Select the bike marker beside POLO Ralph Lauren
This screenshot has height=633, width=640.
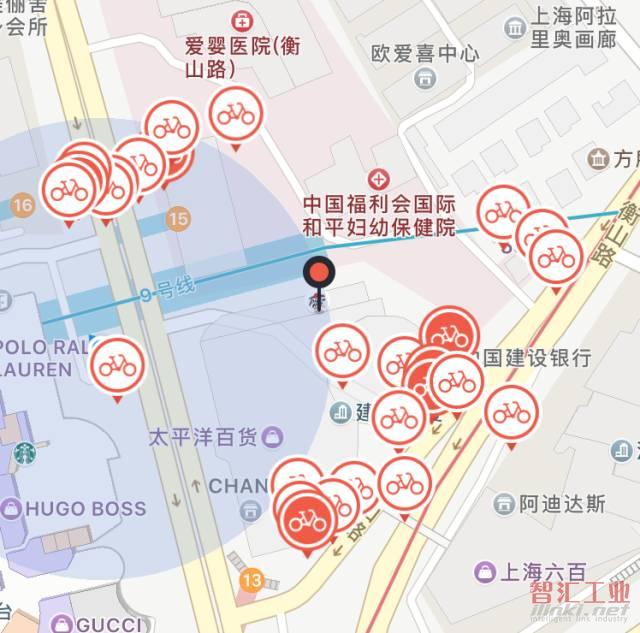(x=118, y=364)
